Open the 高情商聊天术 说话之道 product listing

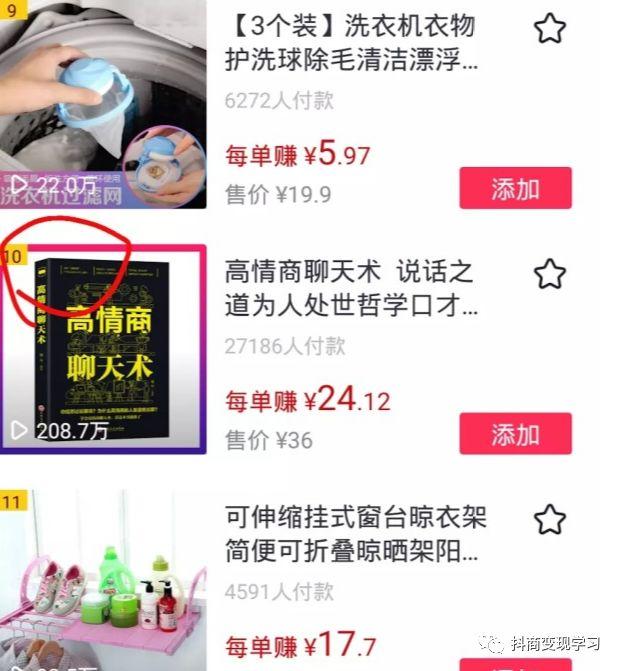point(348,288)
